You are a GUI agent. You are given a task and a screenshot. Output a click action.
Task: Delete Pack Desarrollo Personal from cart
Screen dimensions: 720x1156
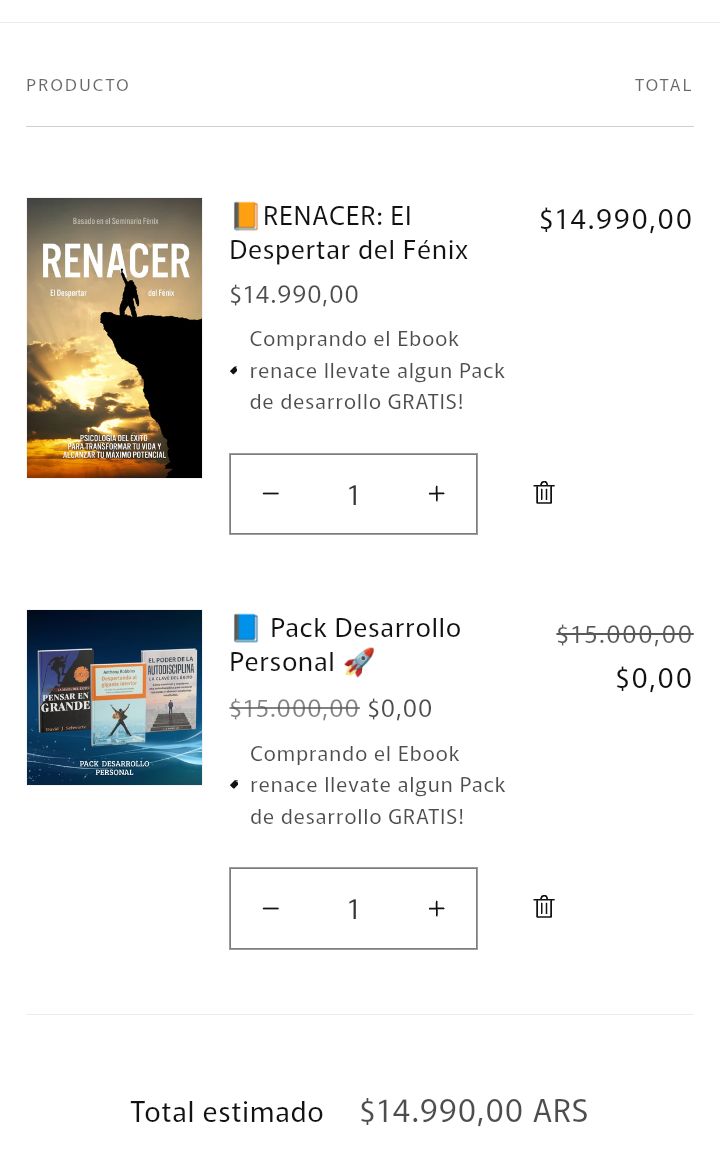(544, 907)
